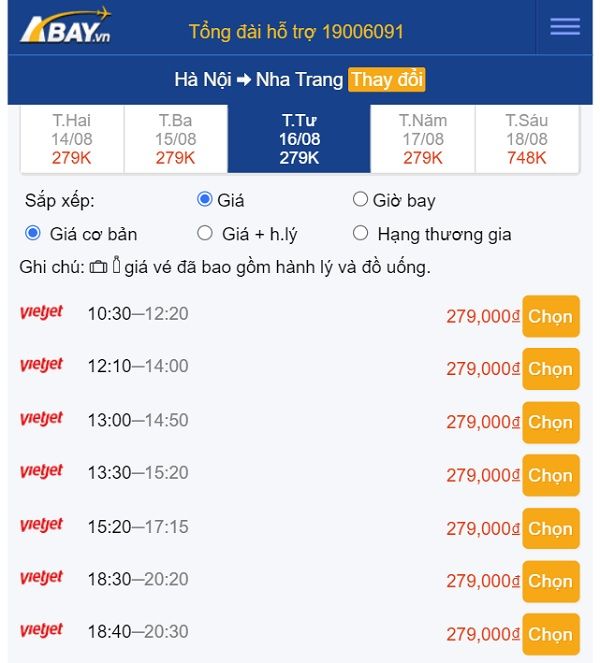Choose the 10:30—12:20 Vietjet flight

(x=550, y=316)
